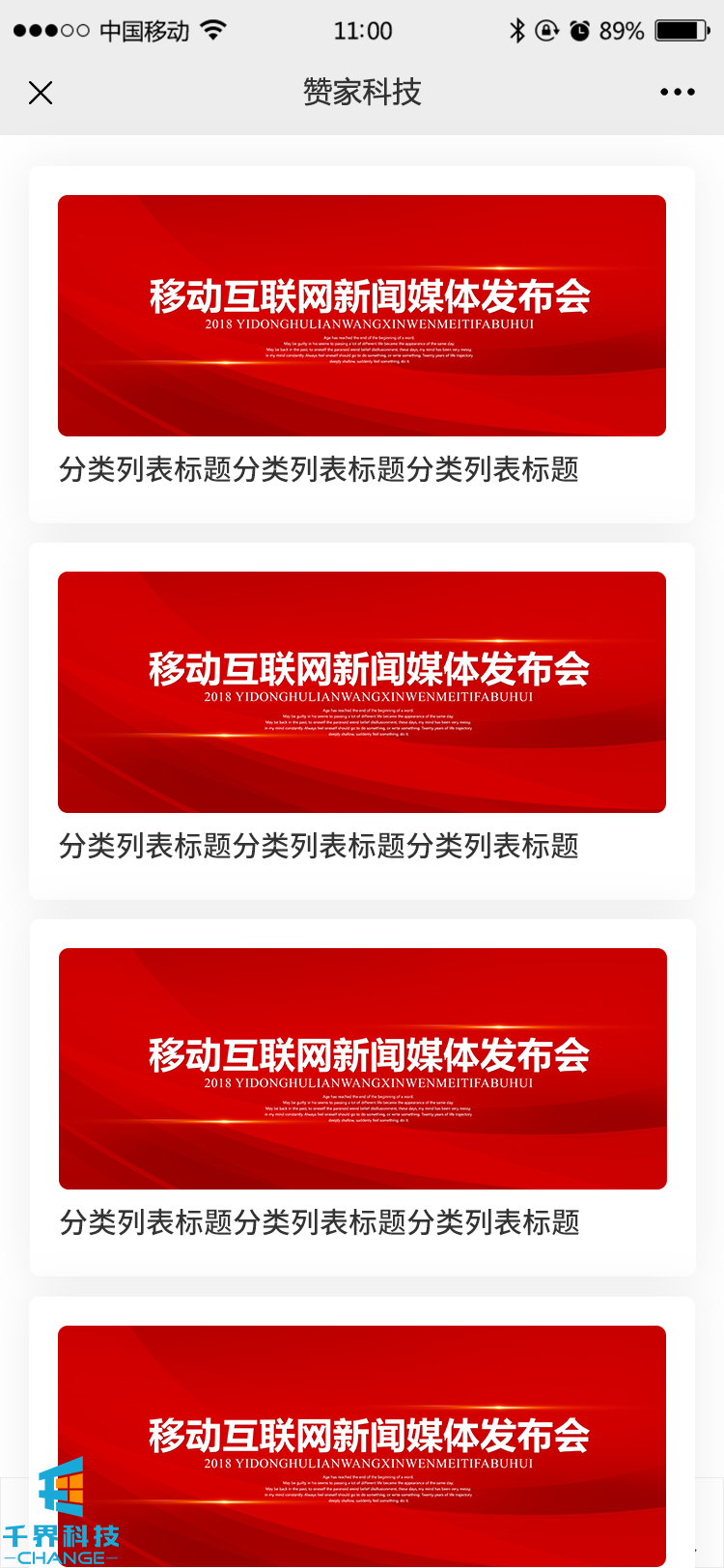Open the third 分类列表标题 card in the list
The height and width of the screenshot is (1568, 724).
pos(362,1097)
